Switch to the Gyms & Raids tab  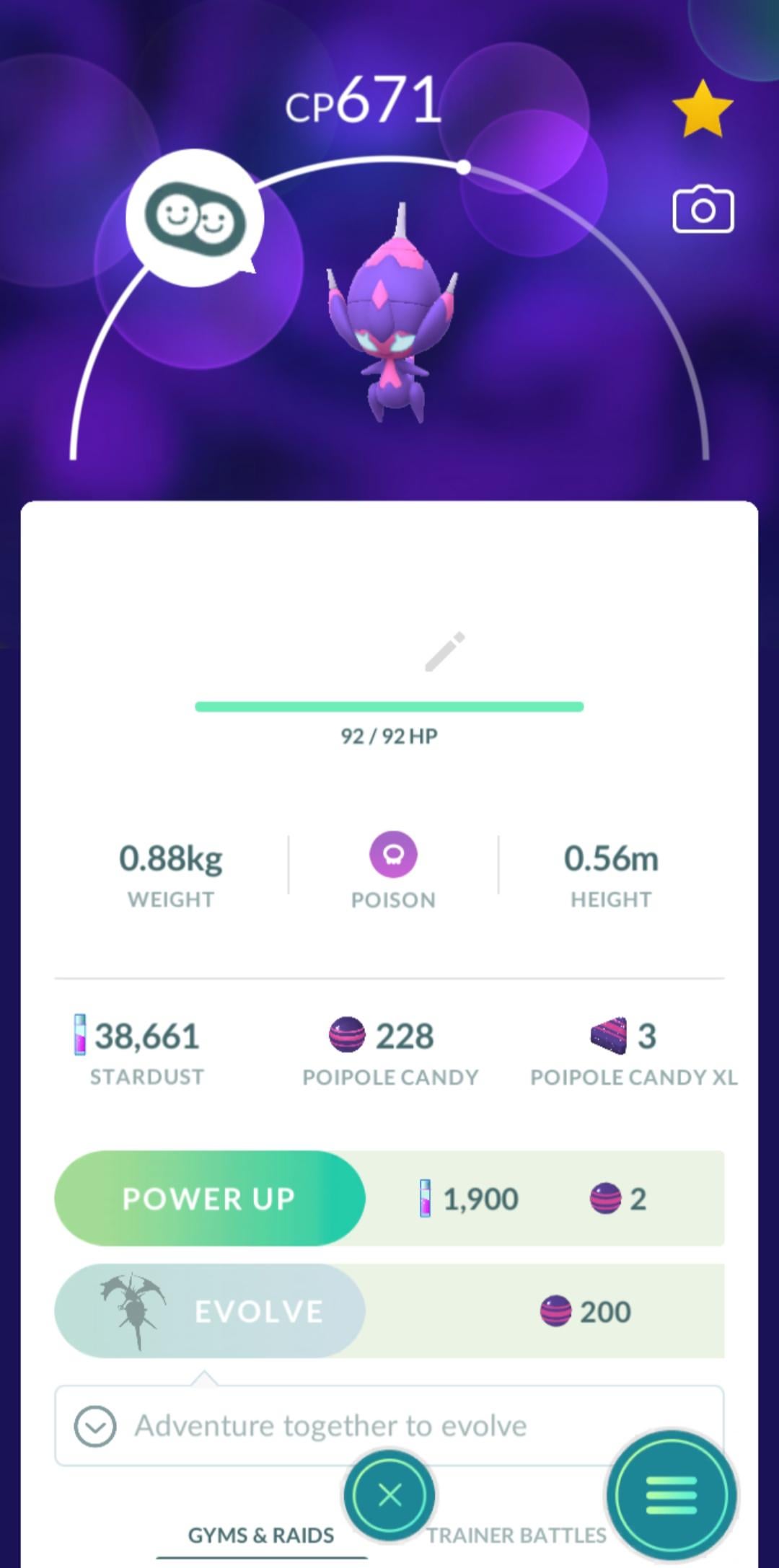click(x=261, y=1536)
